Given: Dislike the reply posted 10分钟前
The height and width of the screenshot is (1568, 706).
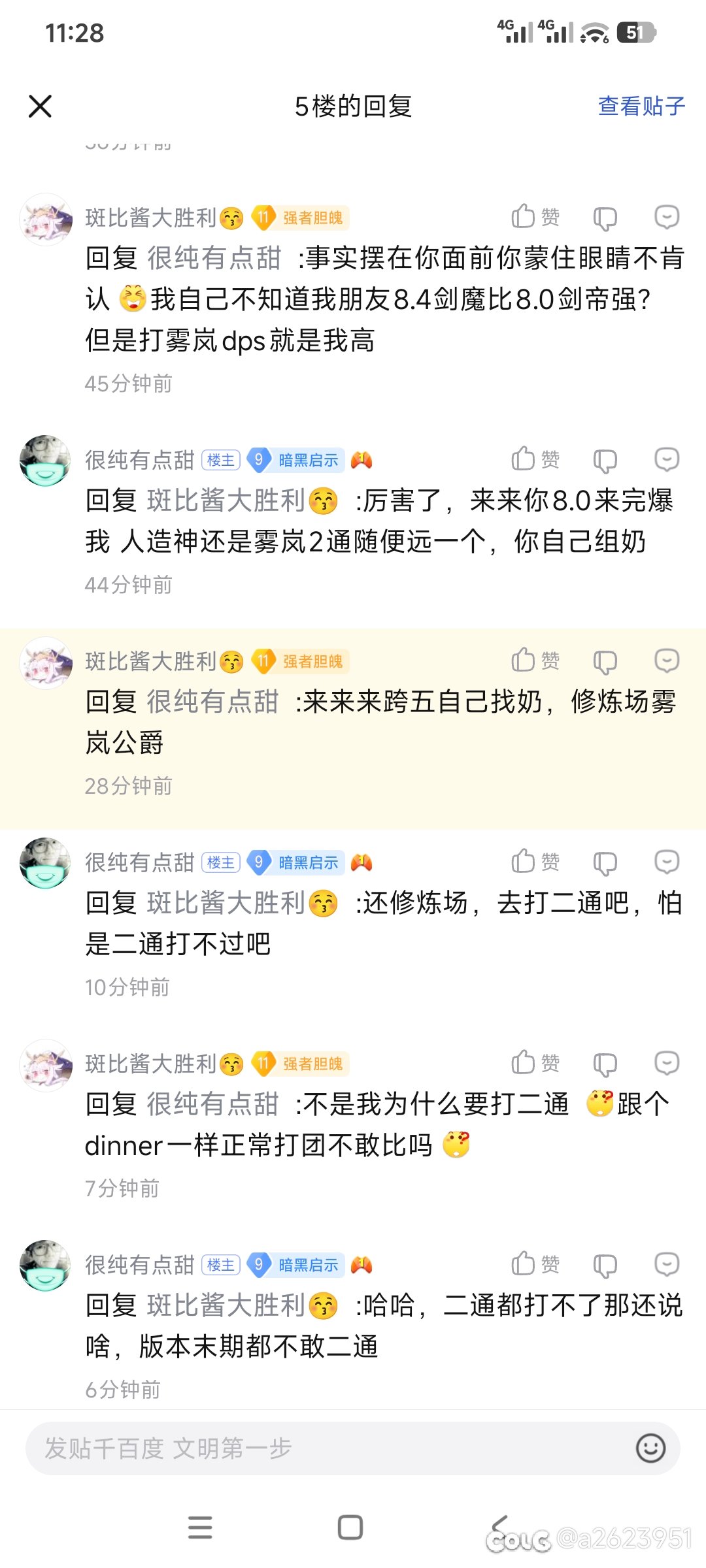Looking at the screenshot, I should tap(605, 863).
